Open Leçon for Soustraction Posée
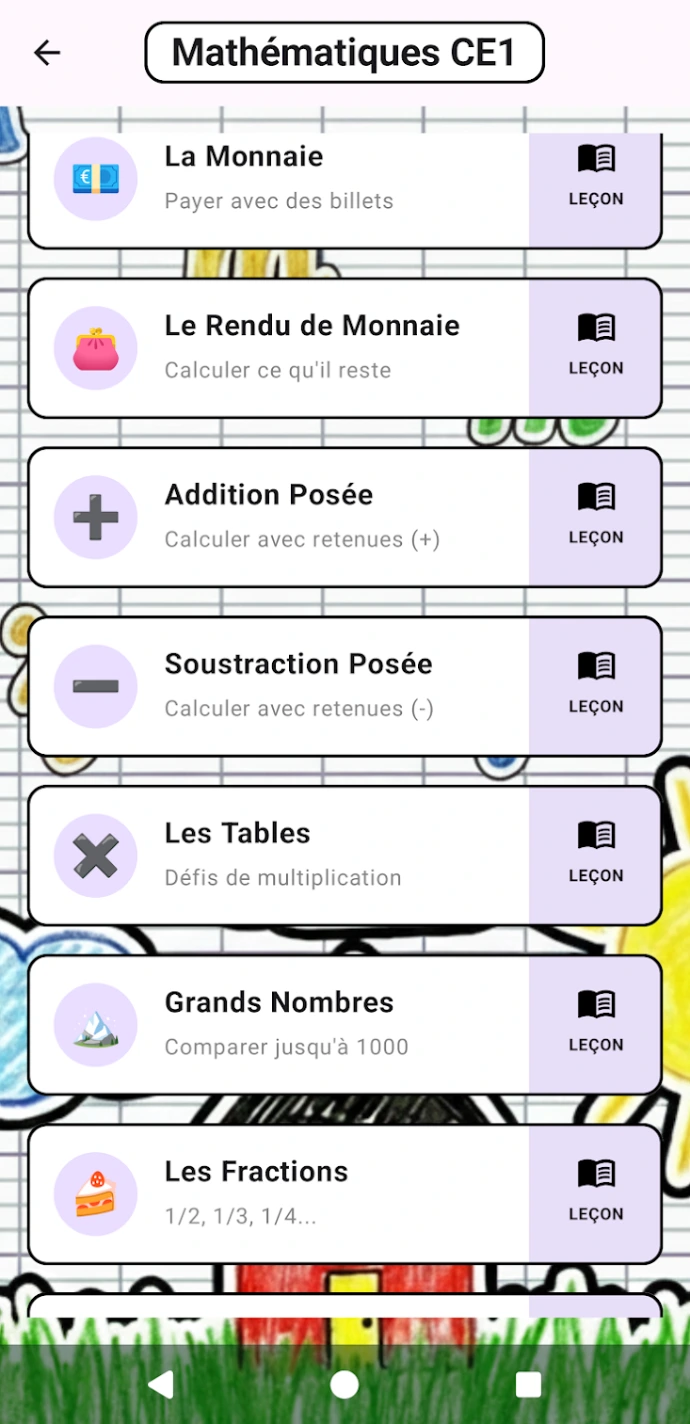The width and height of the screenshot is (690, 1424). tap(595, 686)
